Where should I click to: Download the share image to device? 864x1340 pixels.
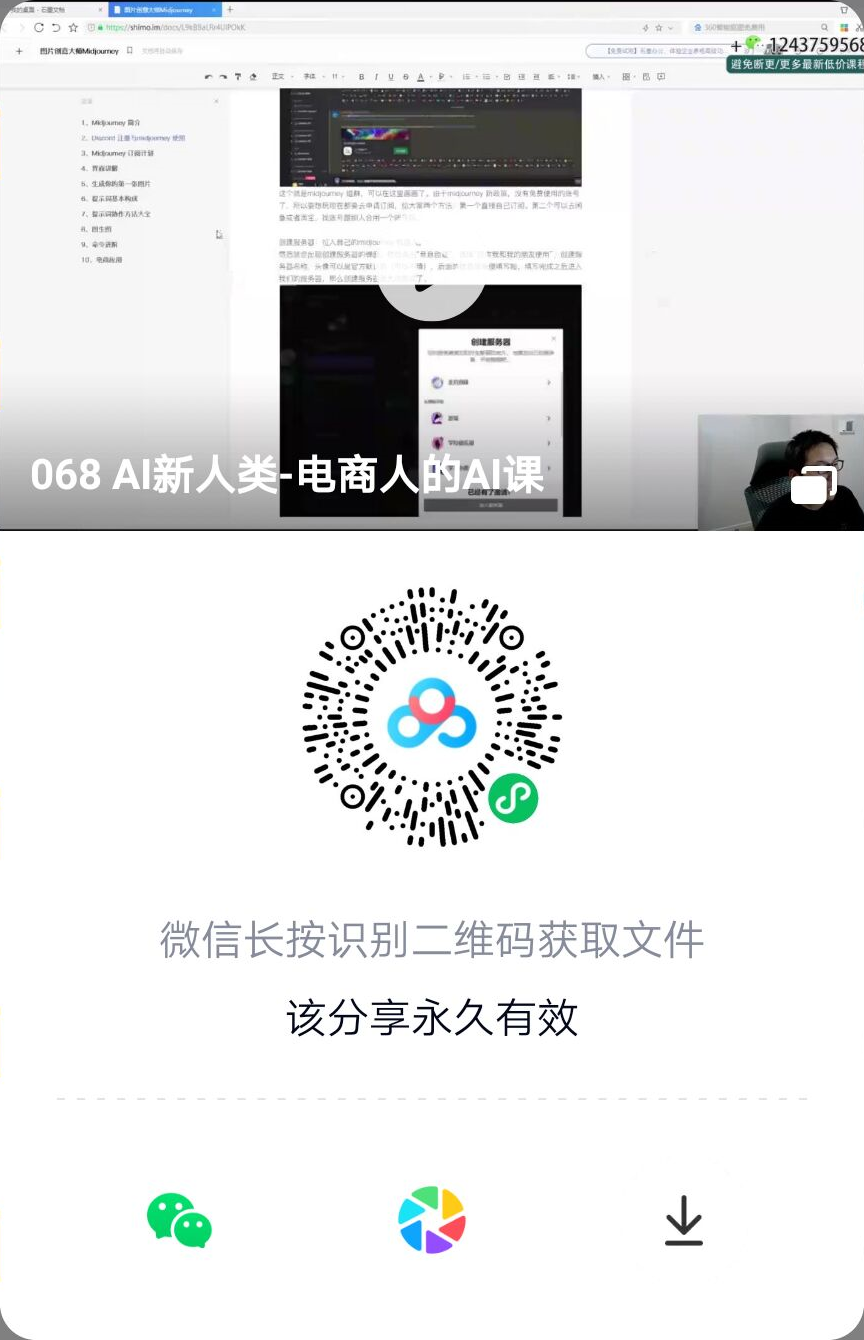pos(684,1221)
